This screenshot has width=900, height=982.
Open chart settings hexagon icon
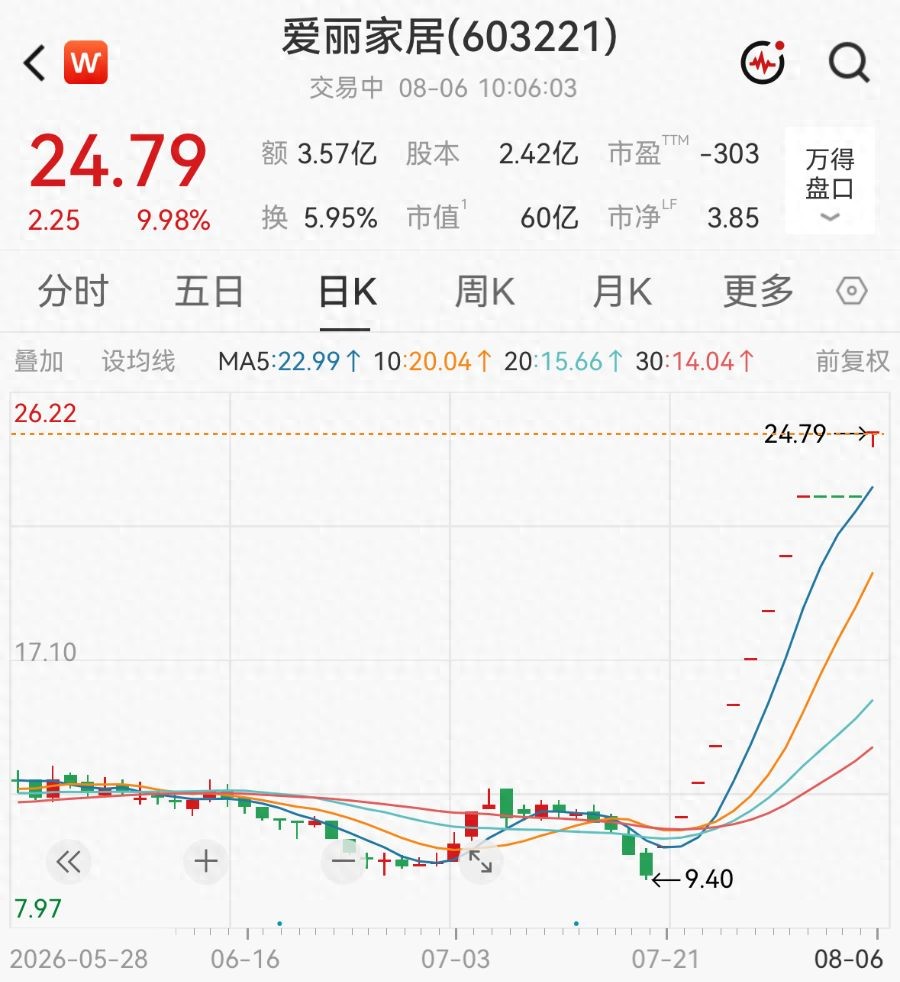coord(852,291)
